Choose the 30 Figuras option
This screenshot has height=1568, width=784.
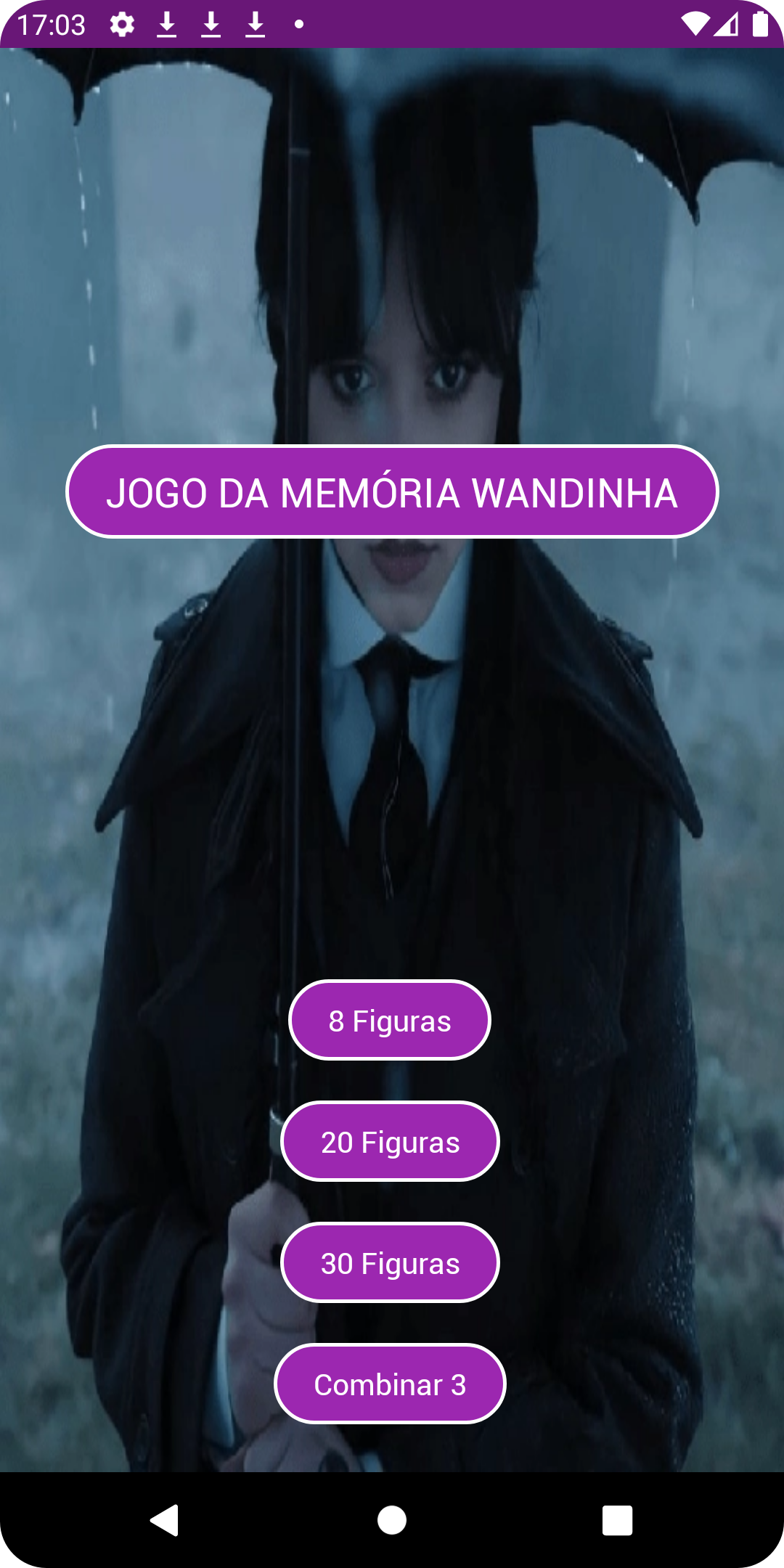(x=390, y=1262)
